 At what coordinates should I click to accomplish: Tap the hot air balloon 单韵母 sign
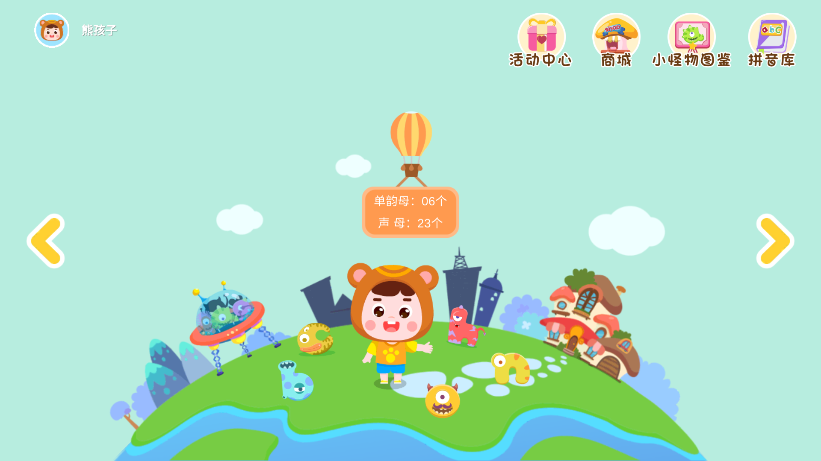[x=410, y=212]
